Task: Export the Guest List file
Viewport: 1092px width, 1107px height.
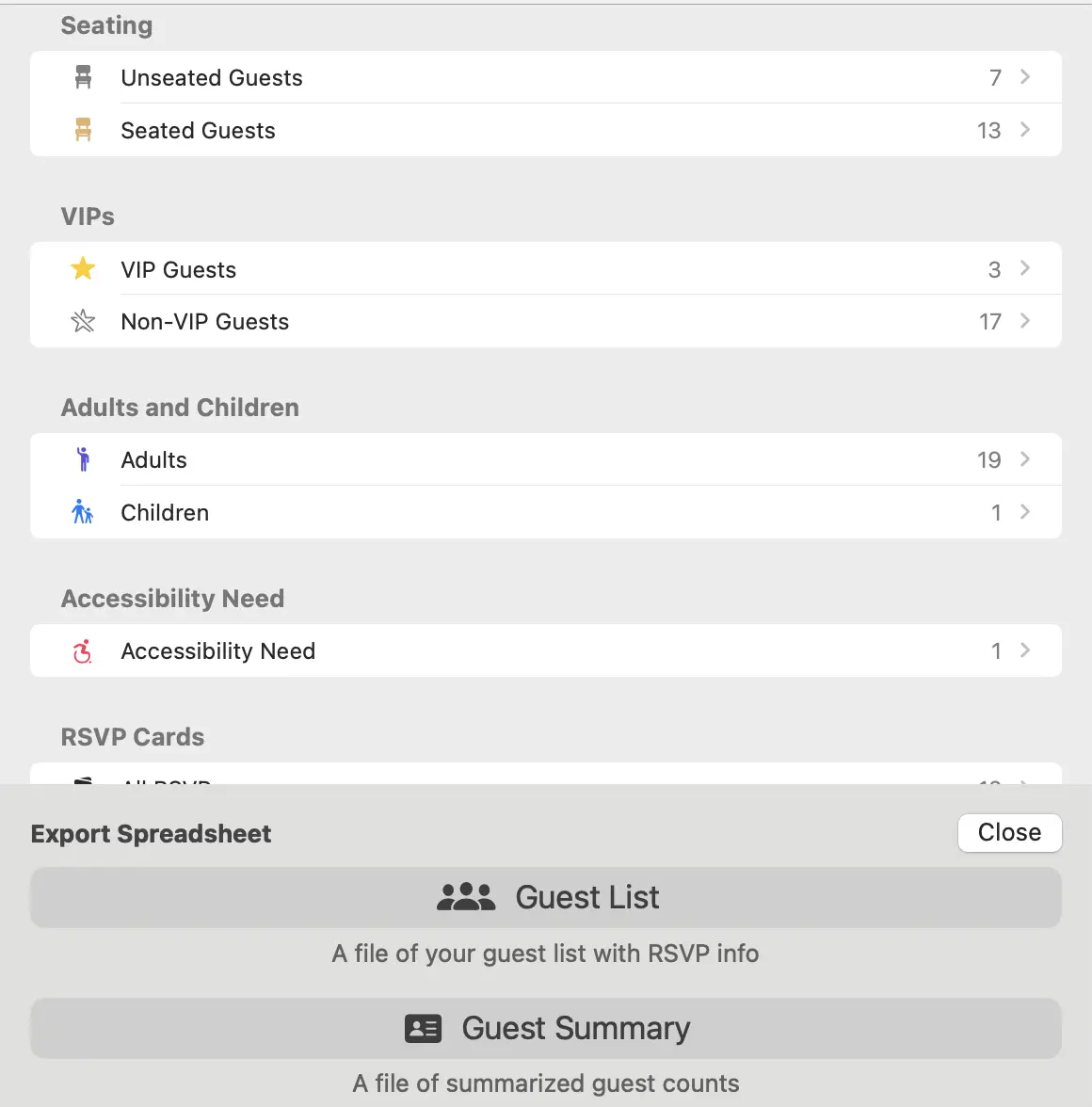Action: tap(546, 896)
